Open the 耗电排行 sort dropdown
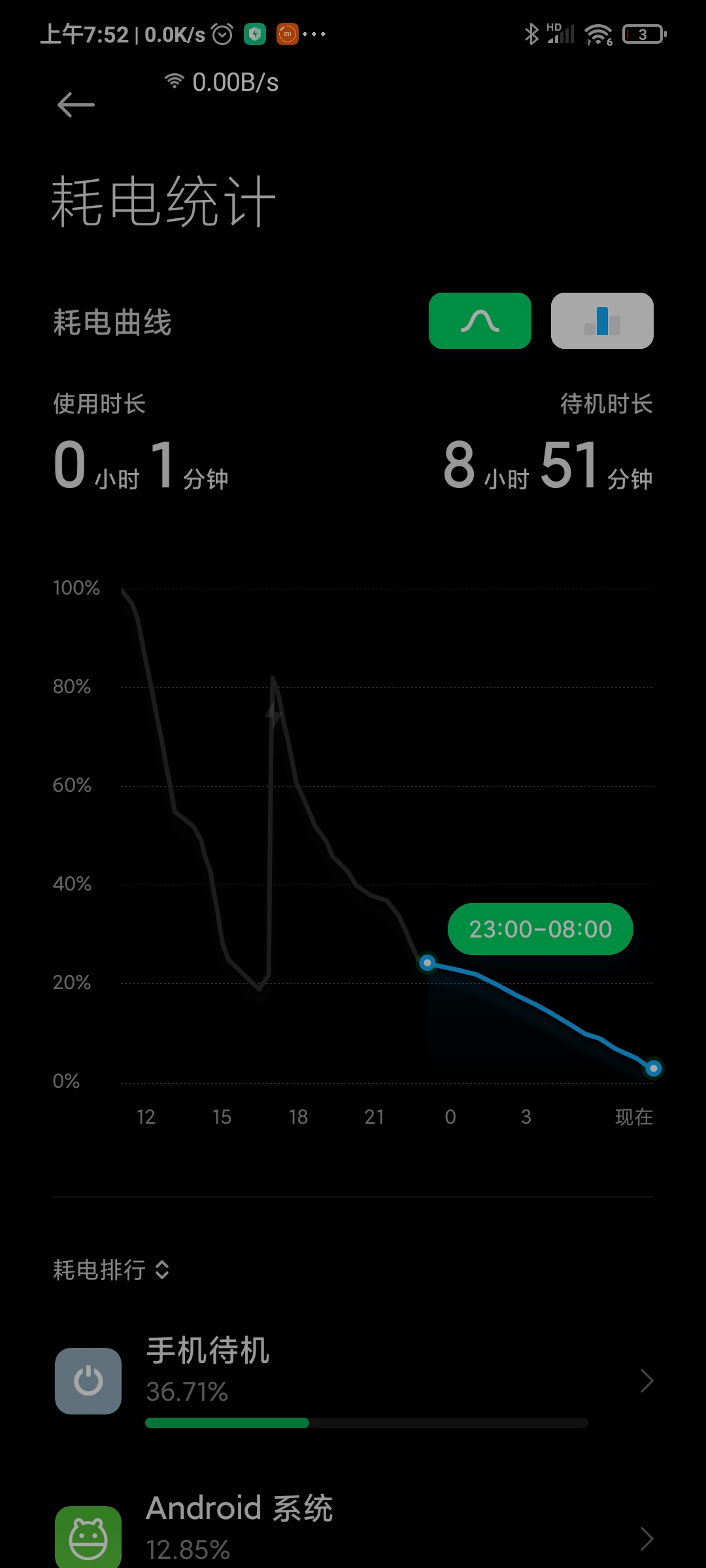The width and height of the screenshot is (706, 1568). coord(111,1270)
